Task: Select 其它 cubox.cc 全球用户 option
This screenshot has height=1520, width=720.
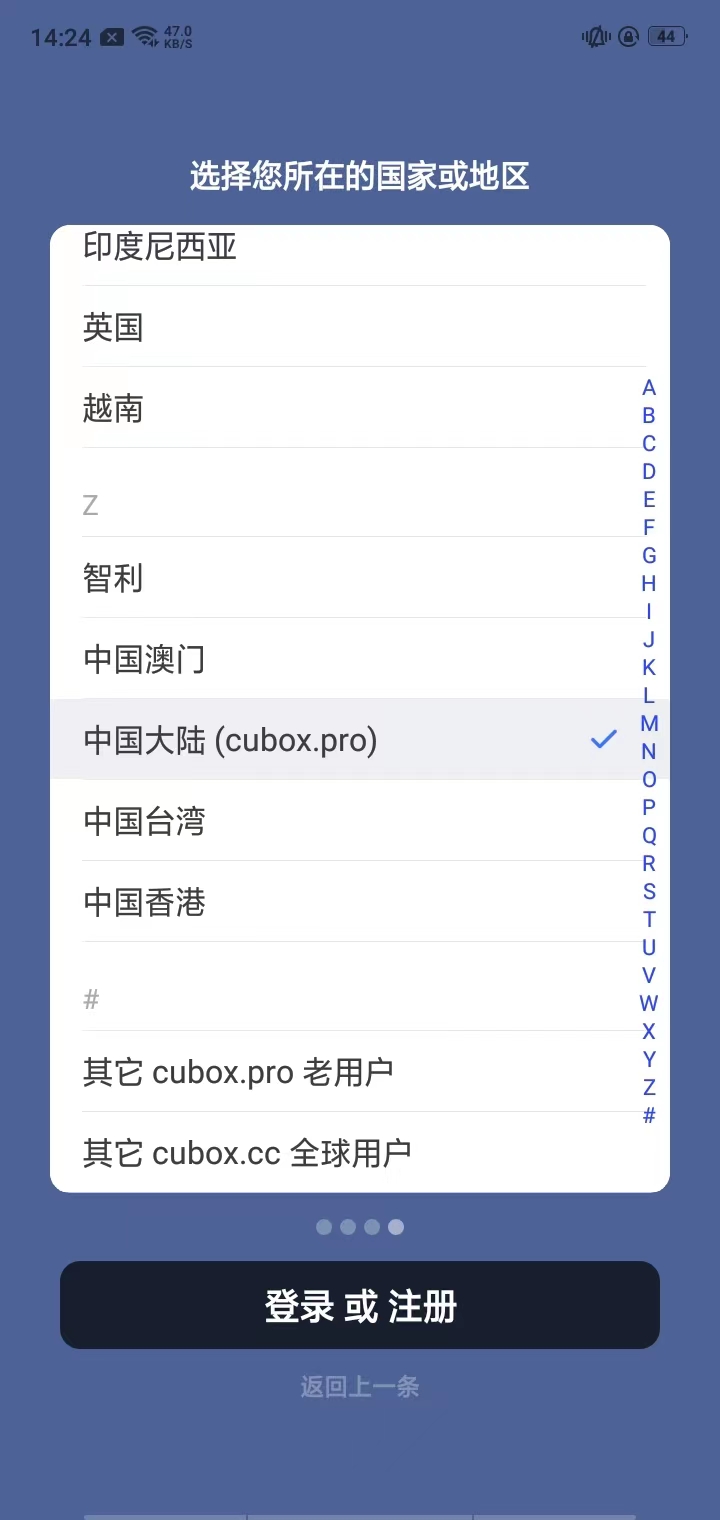Action: click(246, 1152)
